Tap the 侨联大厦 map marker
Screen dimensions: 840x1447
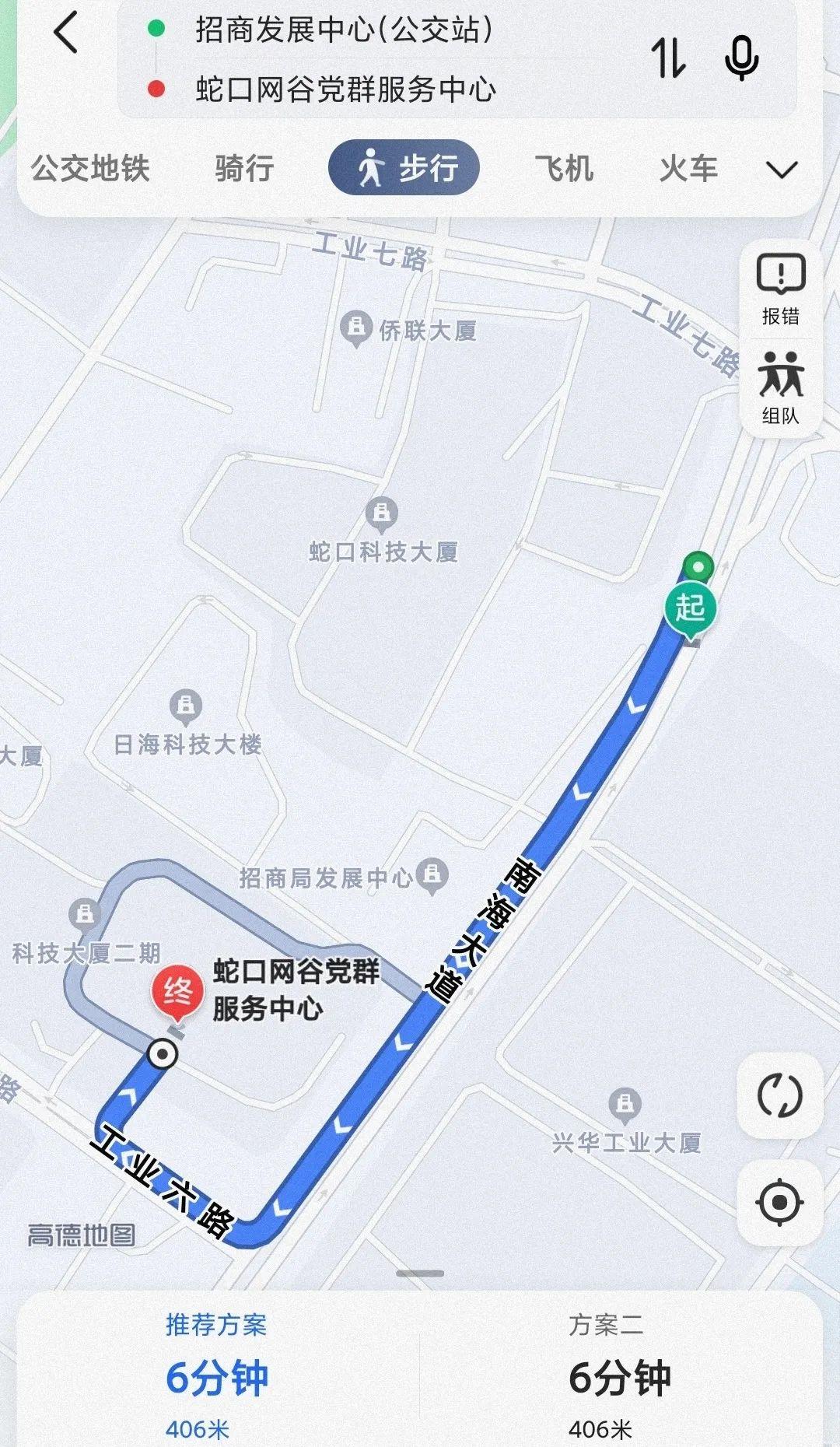356,328
